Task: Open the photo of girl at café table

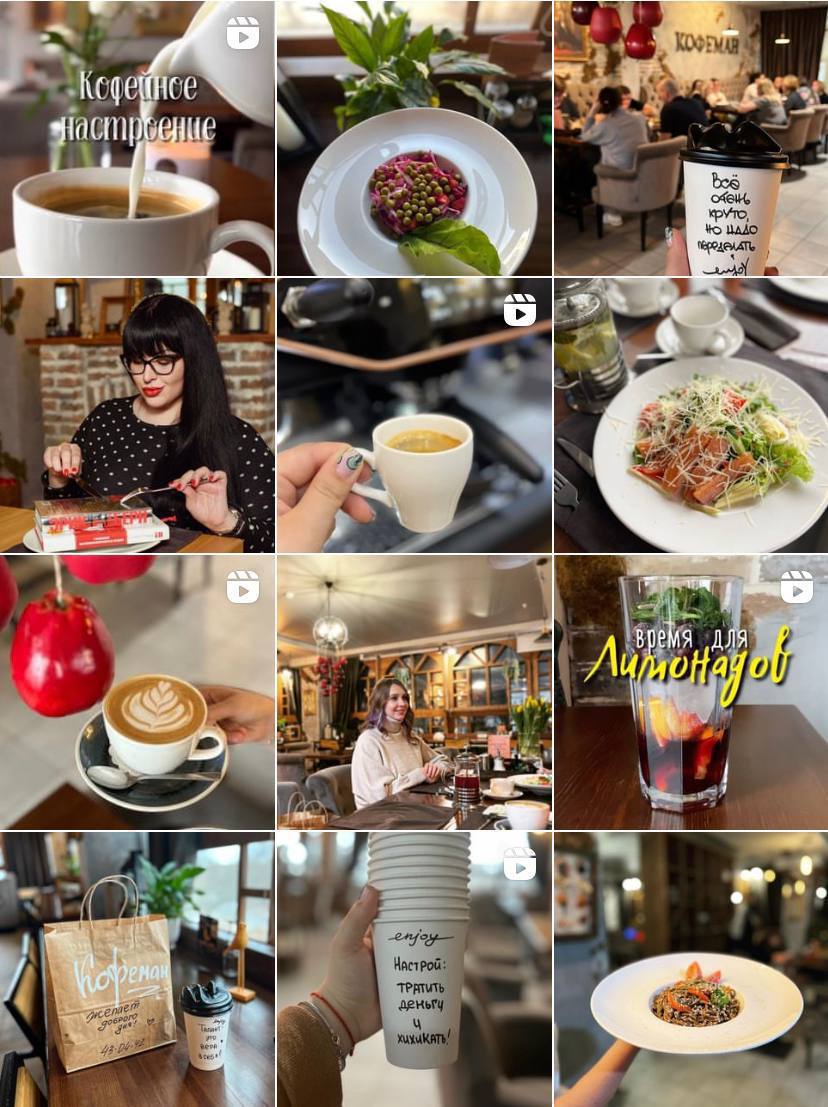Action: coord(414,692)
